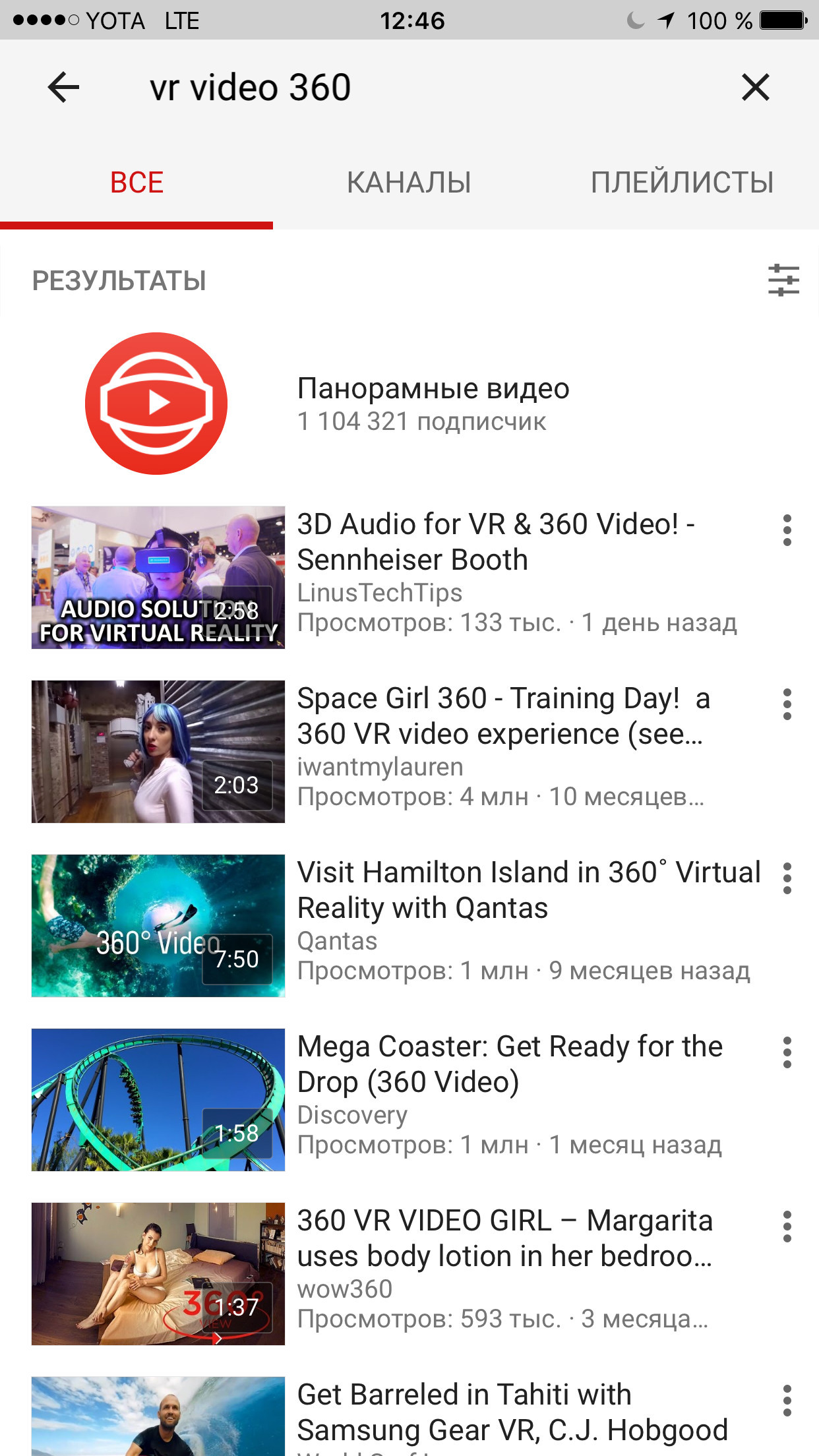Open options for Space Girl 360 video

787,704
